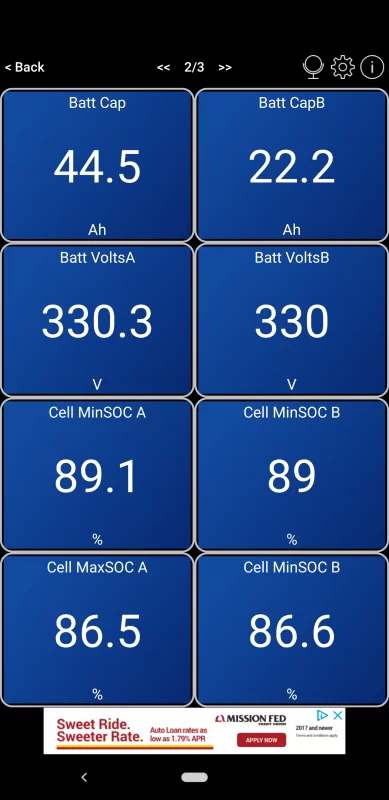
Task: Open the settings gear
Action: click(343, 67)
